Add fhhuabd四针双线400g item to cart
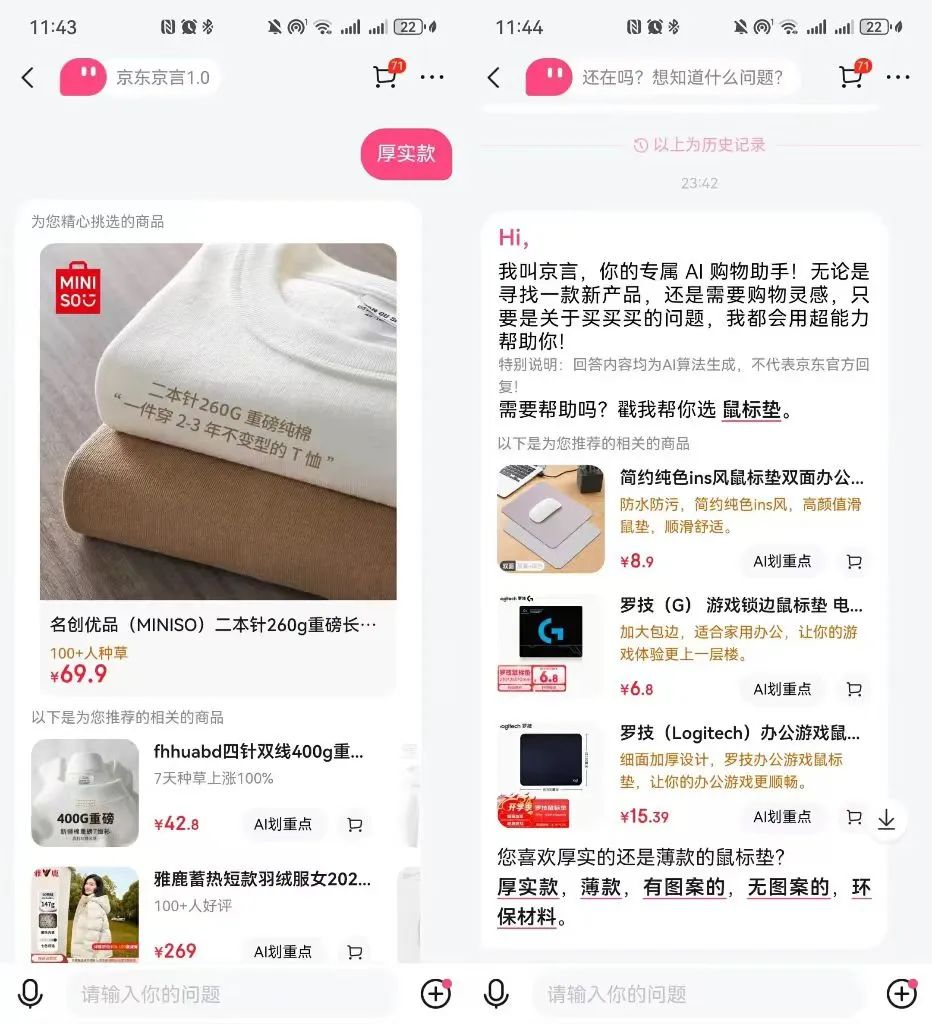This screenshot has height=1024, width=932. coord(355,825)
